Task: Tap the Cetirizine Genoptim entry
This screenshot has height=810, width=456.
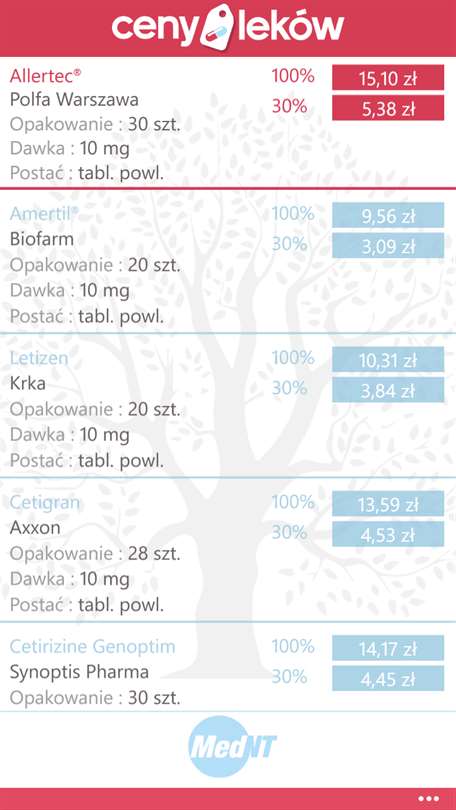Action: click(228, 667)
